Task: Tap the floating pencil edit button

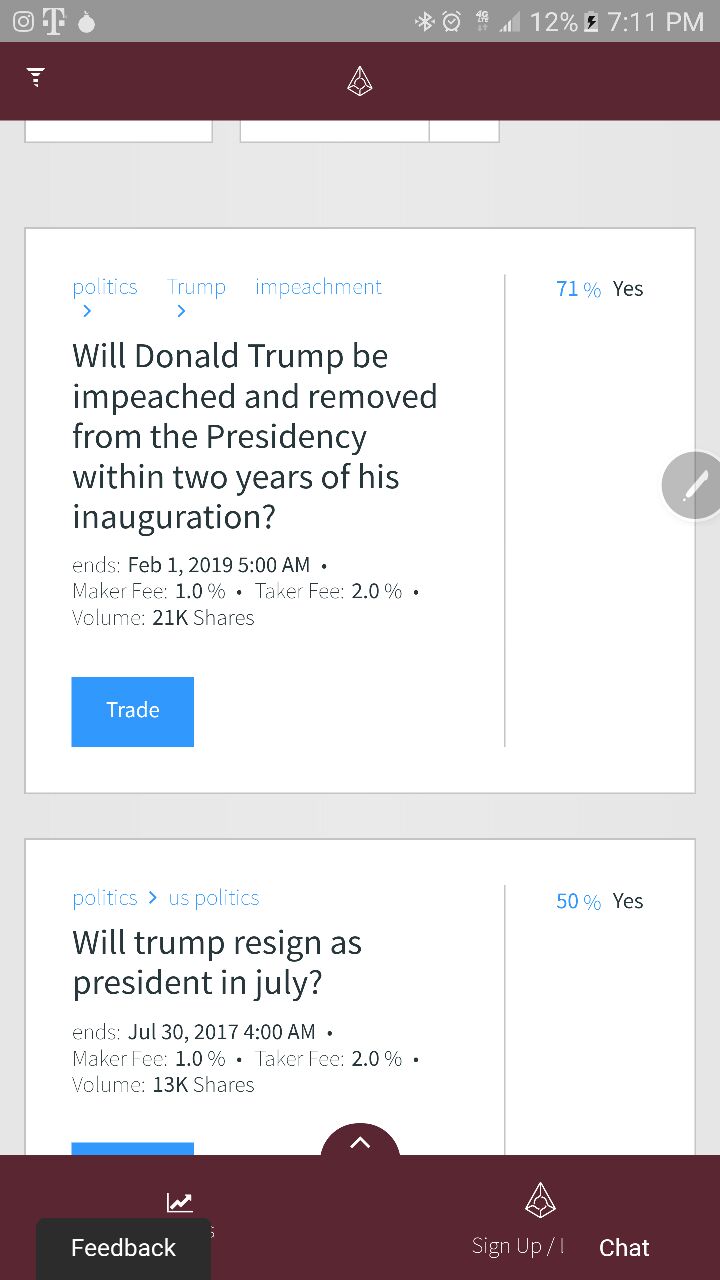Action: 694,486
